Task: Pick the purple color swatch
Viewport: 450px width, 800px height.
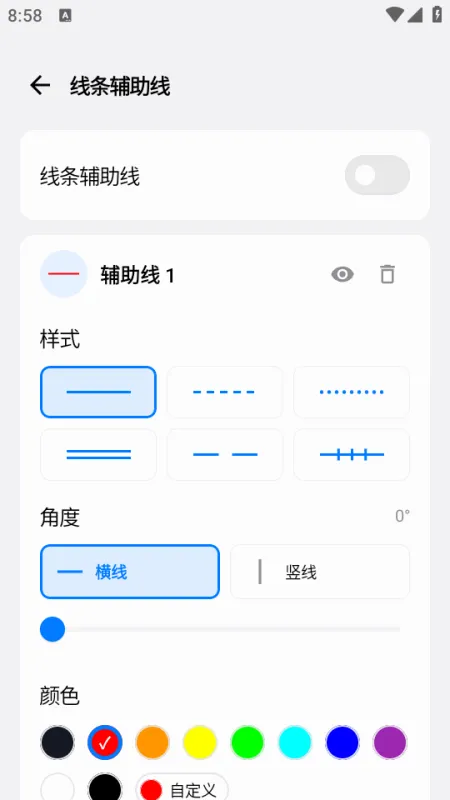Action: [x=390, y=742]
